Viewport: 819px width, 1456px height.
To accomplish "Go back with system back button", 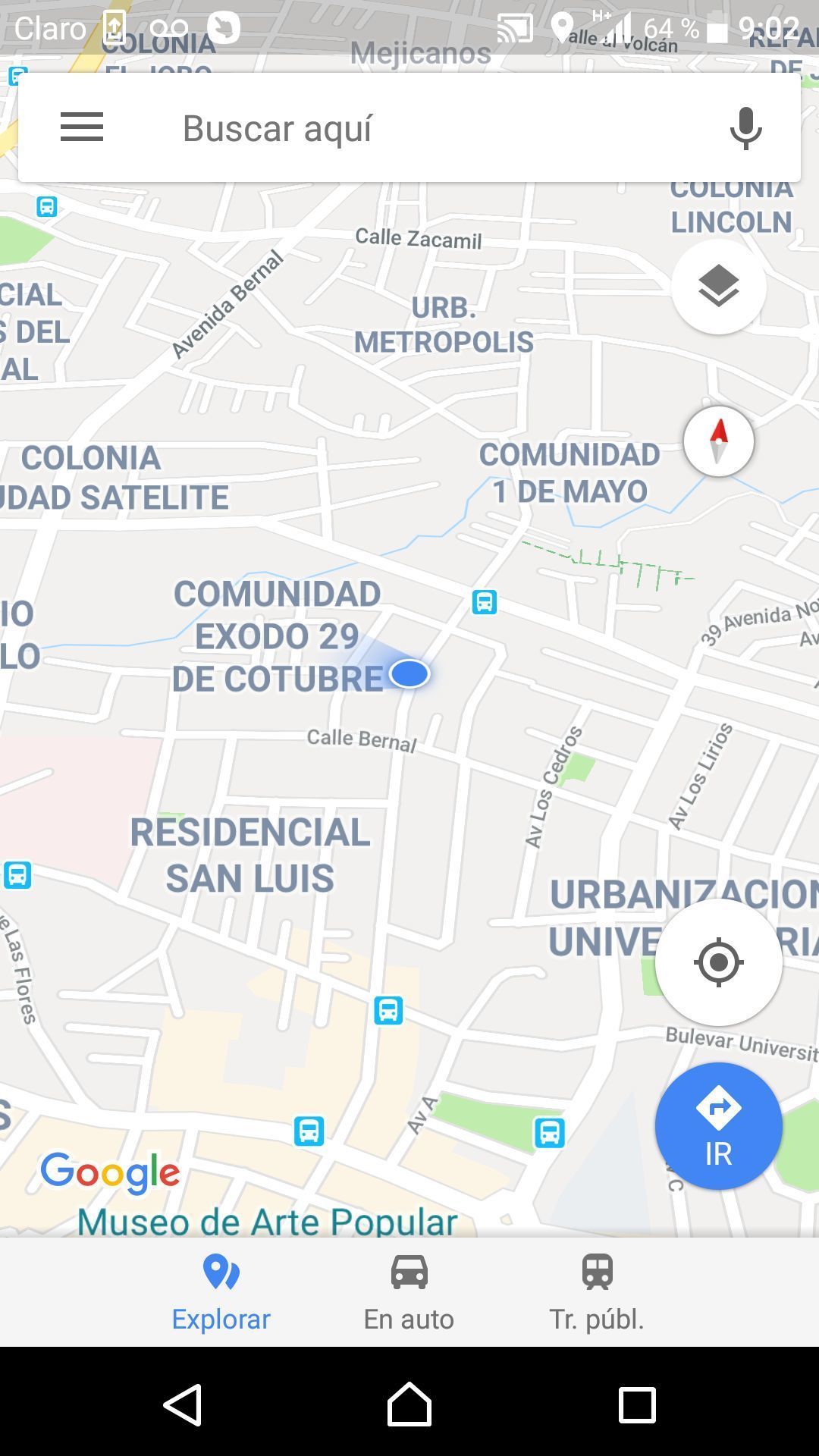I will (x=182, y=1404).
